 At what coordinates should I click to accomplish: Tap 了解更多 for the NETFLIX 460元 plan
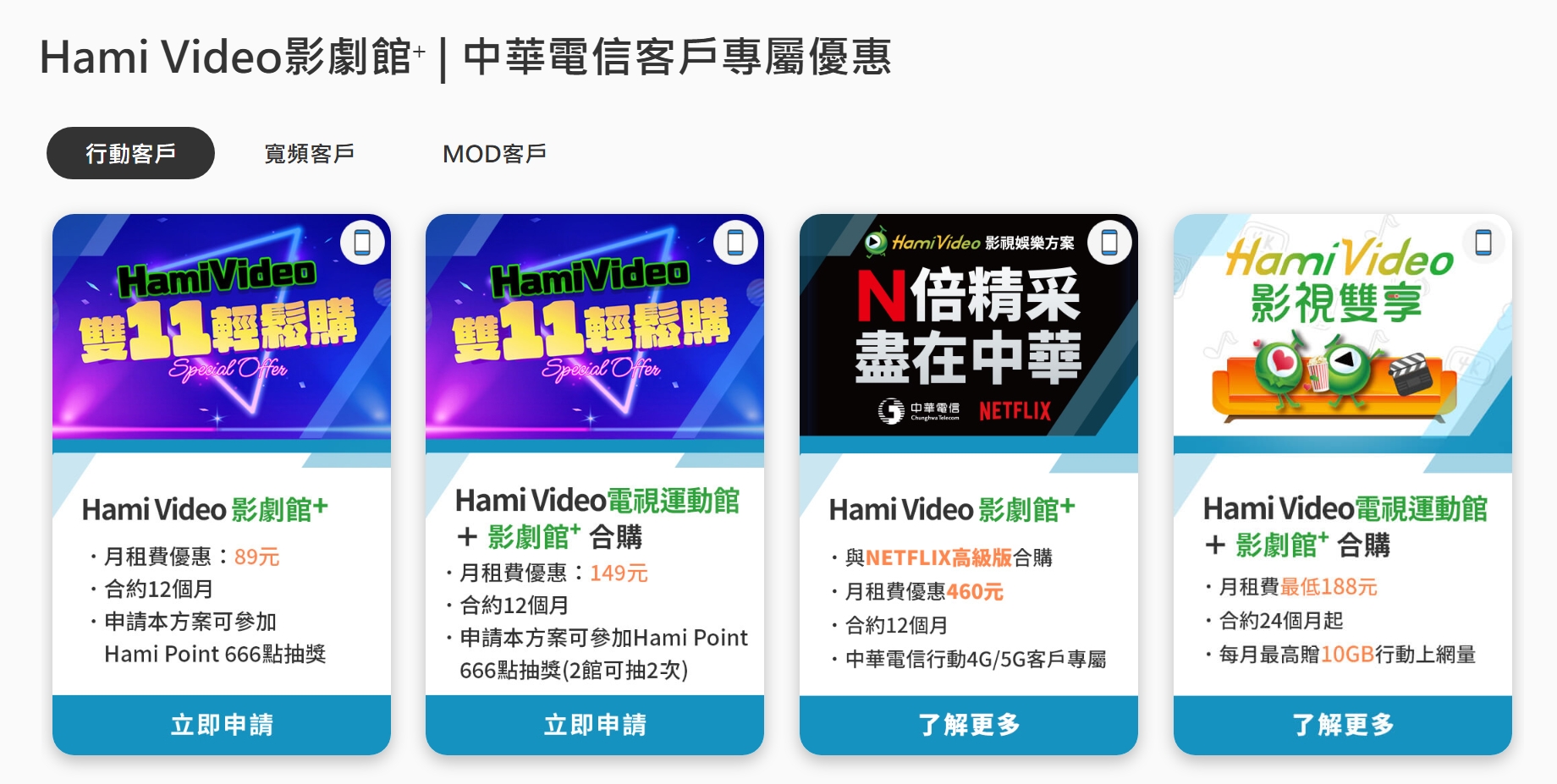click(969, 725)
